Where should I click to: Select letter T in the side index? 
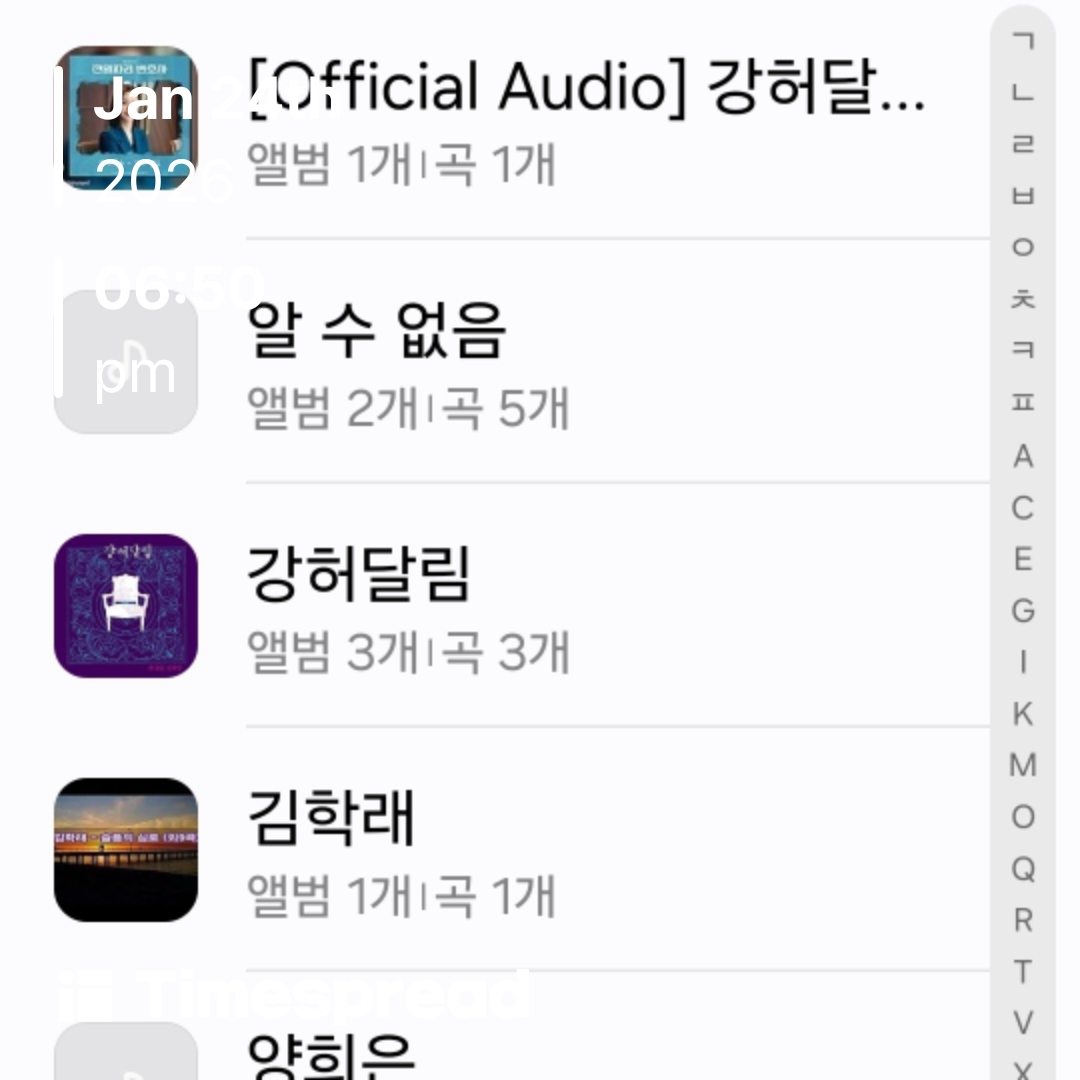pyautogui.click(x=1022, y=971)
